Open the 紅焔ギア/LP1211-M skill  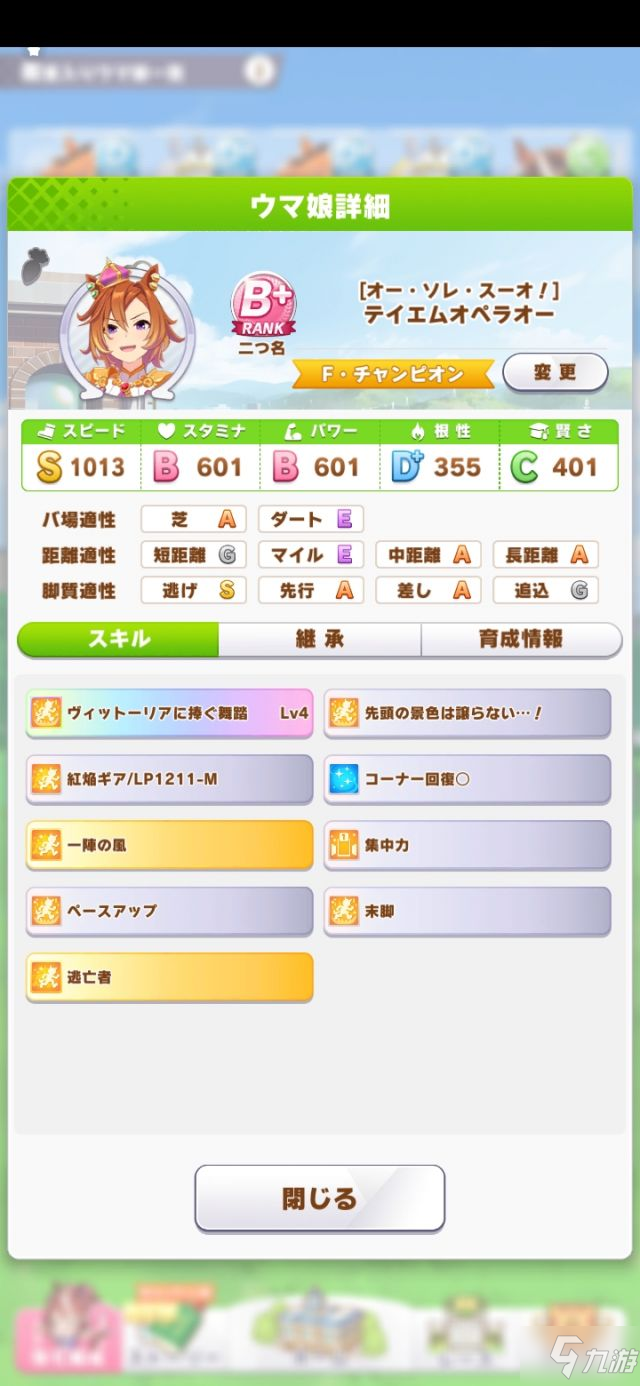tap(169, 779)
